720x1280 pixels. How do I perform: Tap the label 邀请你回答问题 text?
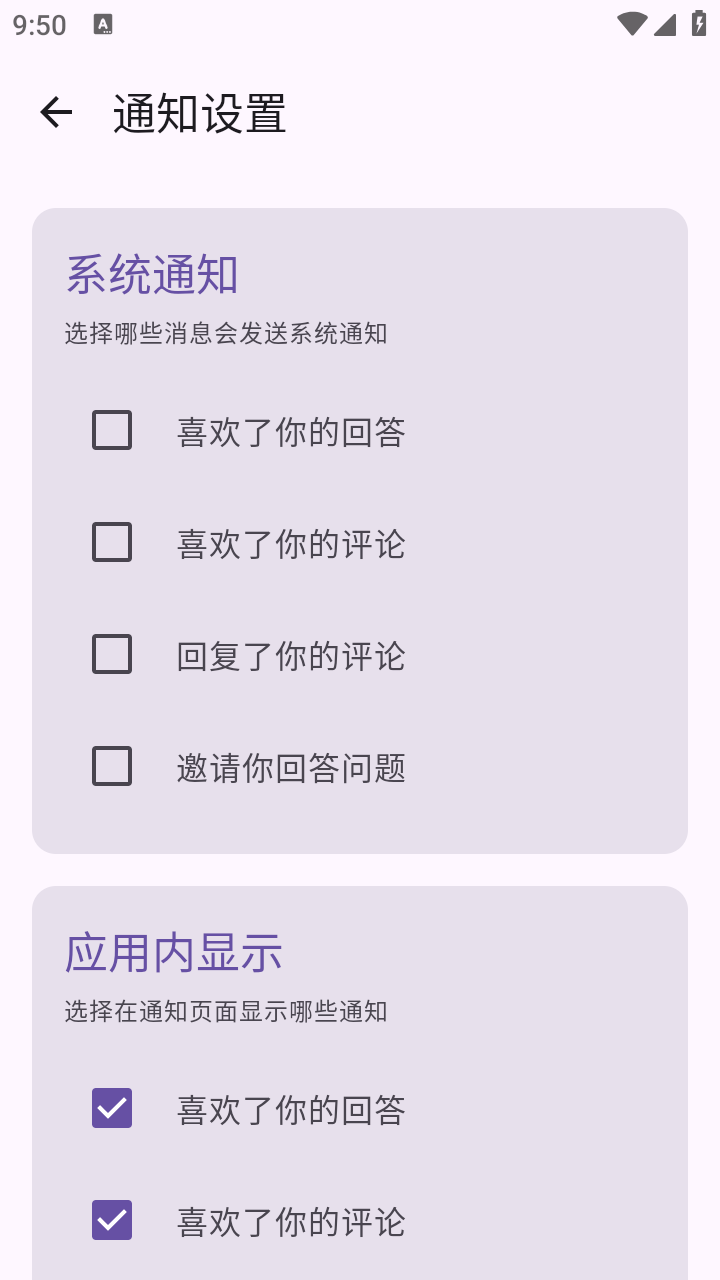(x=290, y=766)
